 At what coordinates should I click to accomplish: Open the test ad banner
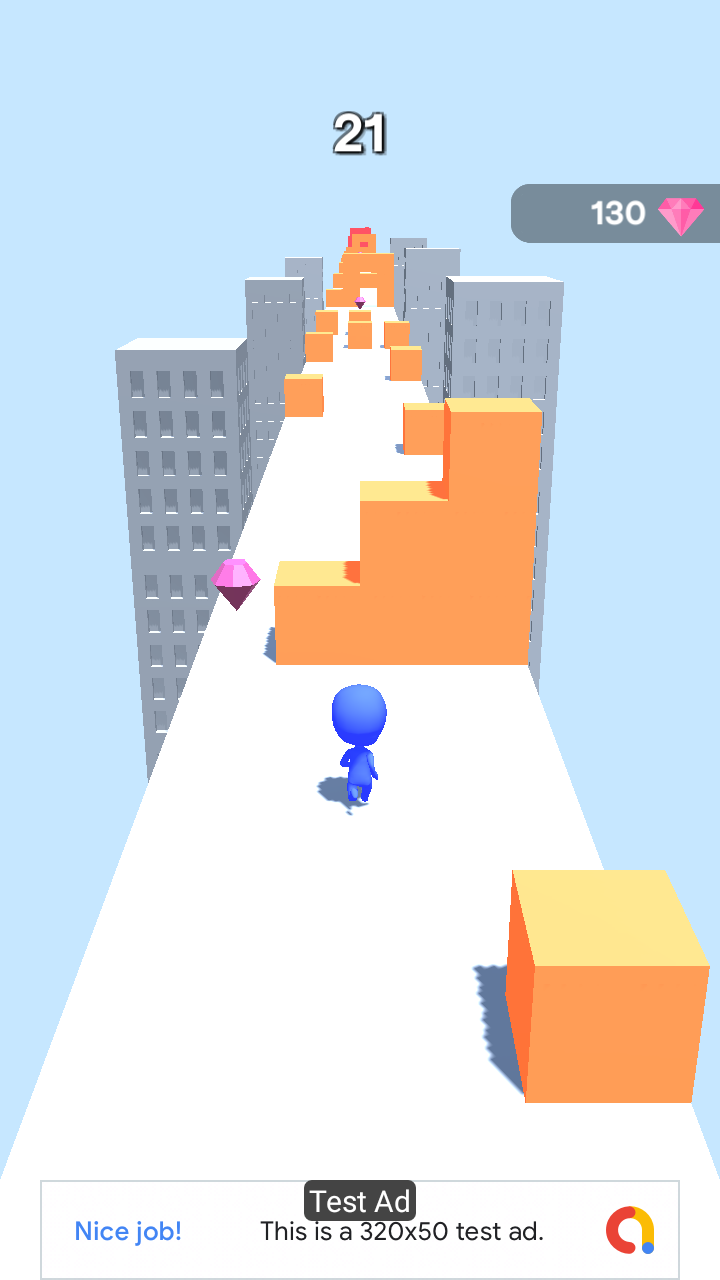(360, 1230)
